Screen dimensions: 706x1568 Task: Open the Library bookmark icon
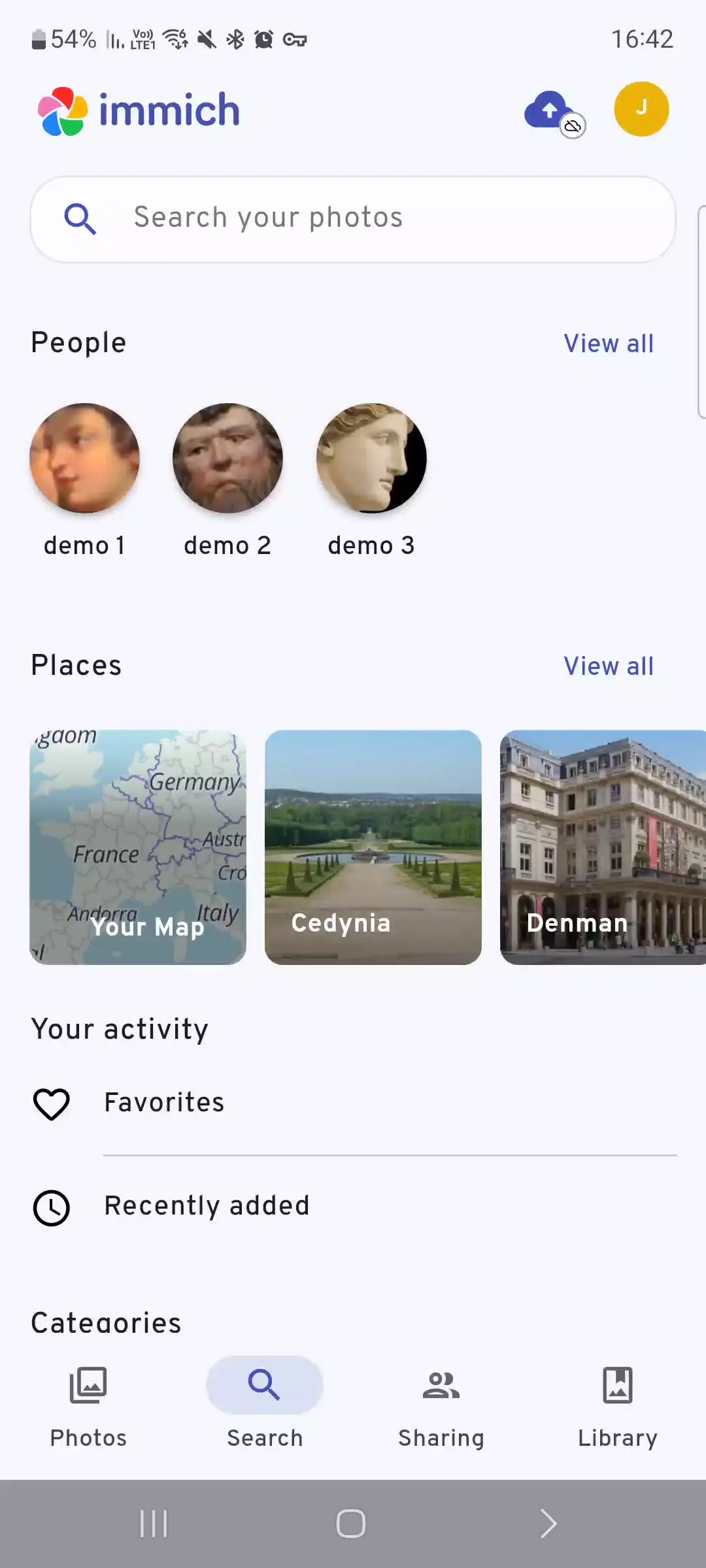point(617,1385)
